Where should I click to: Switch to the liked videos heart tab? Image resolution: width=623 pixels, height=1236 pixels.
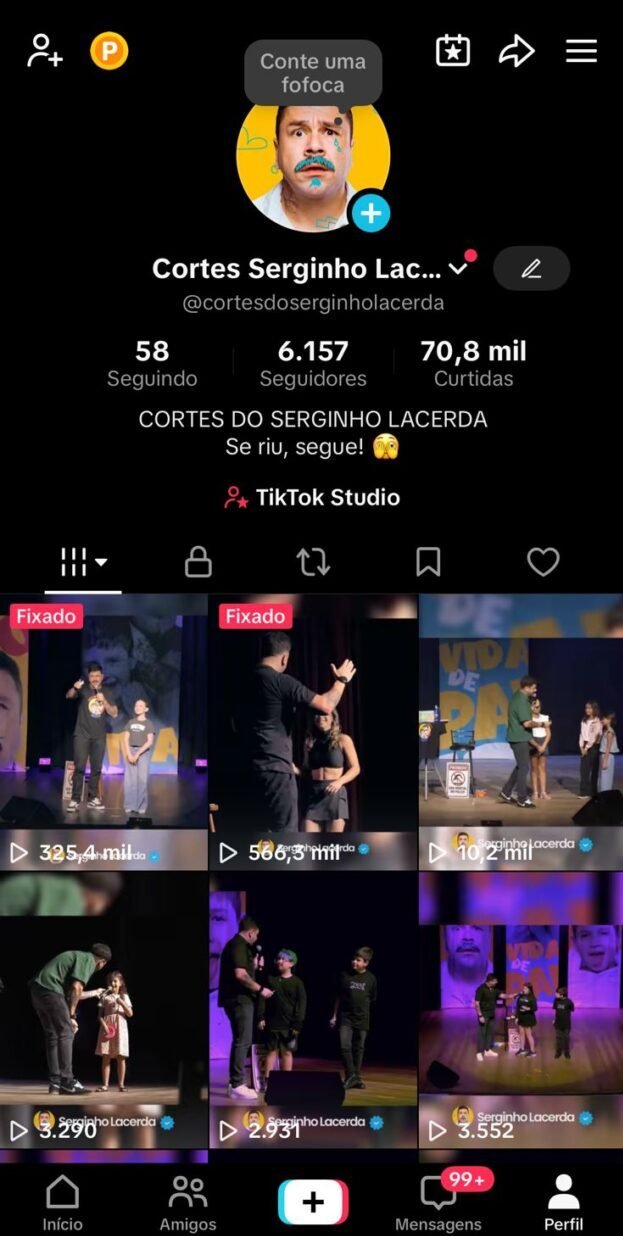coord(543,563)
